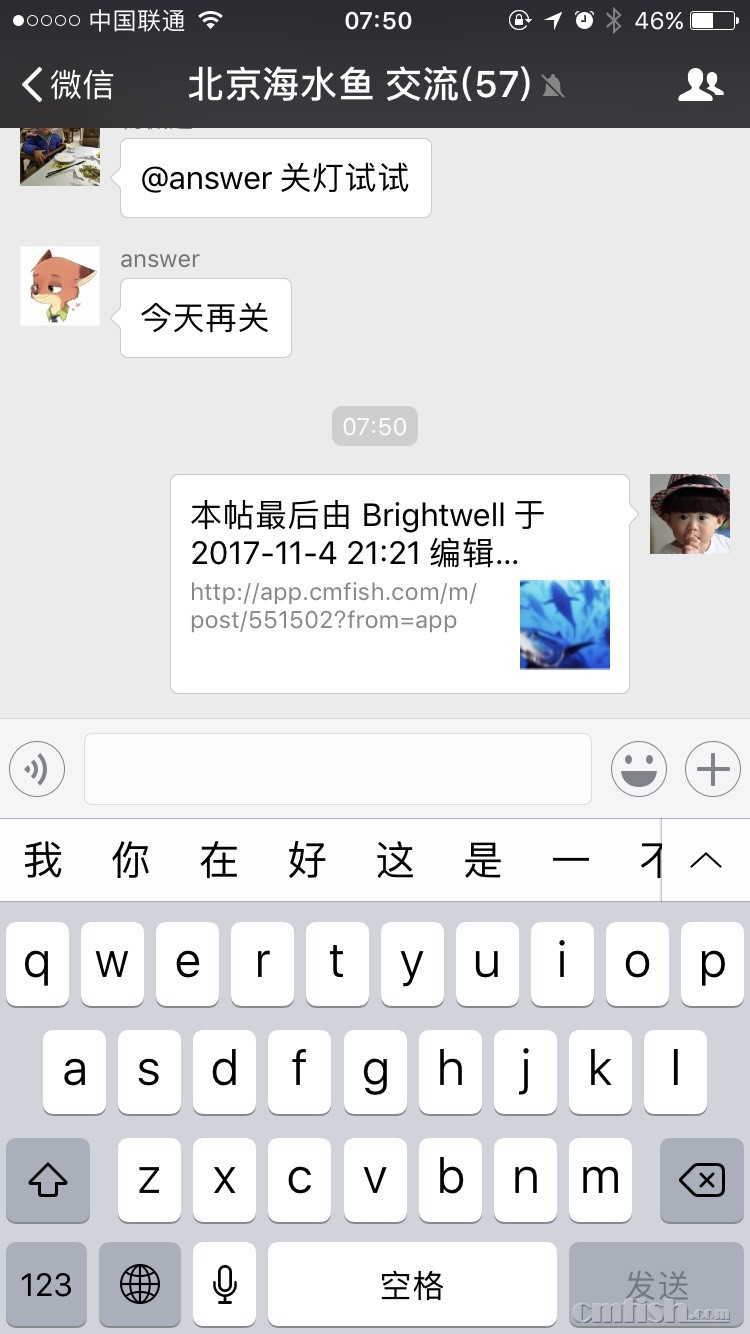This screenshot has height=1334, width=750.
Task: Open the emoji sticker panel
Action: [639, 769]
